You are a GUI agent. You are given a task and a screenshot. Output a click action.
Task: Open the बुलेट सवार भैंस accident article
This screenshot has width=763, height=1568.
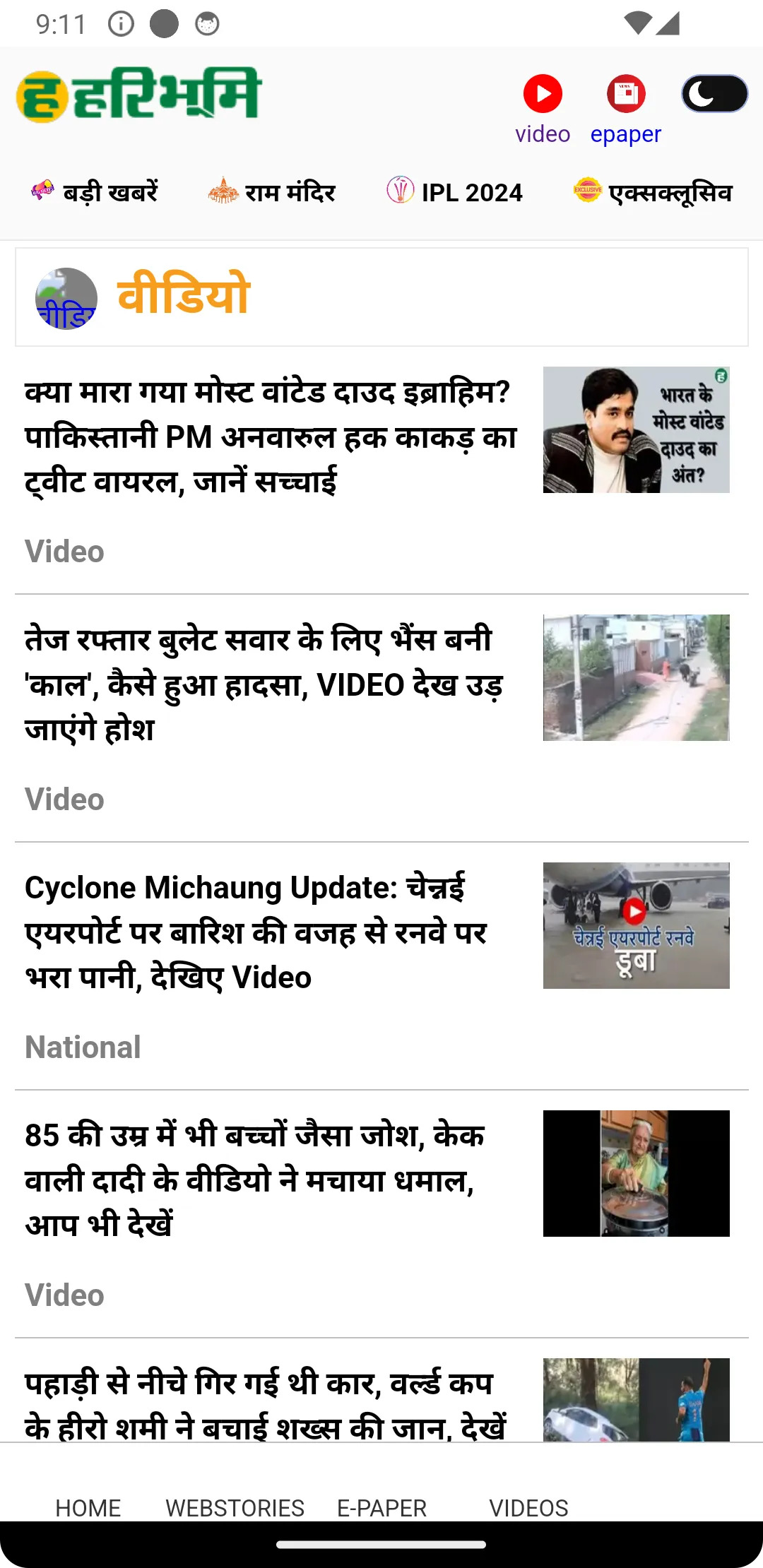pos(264,684)
